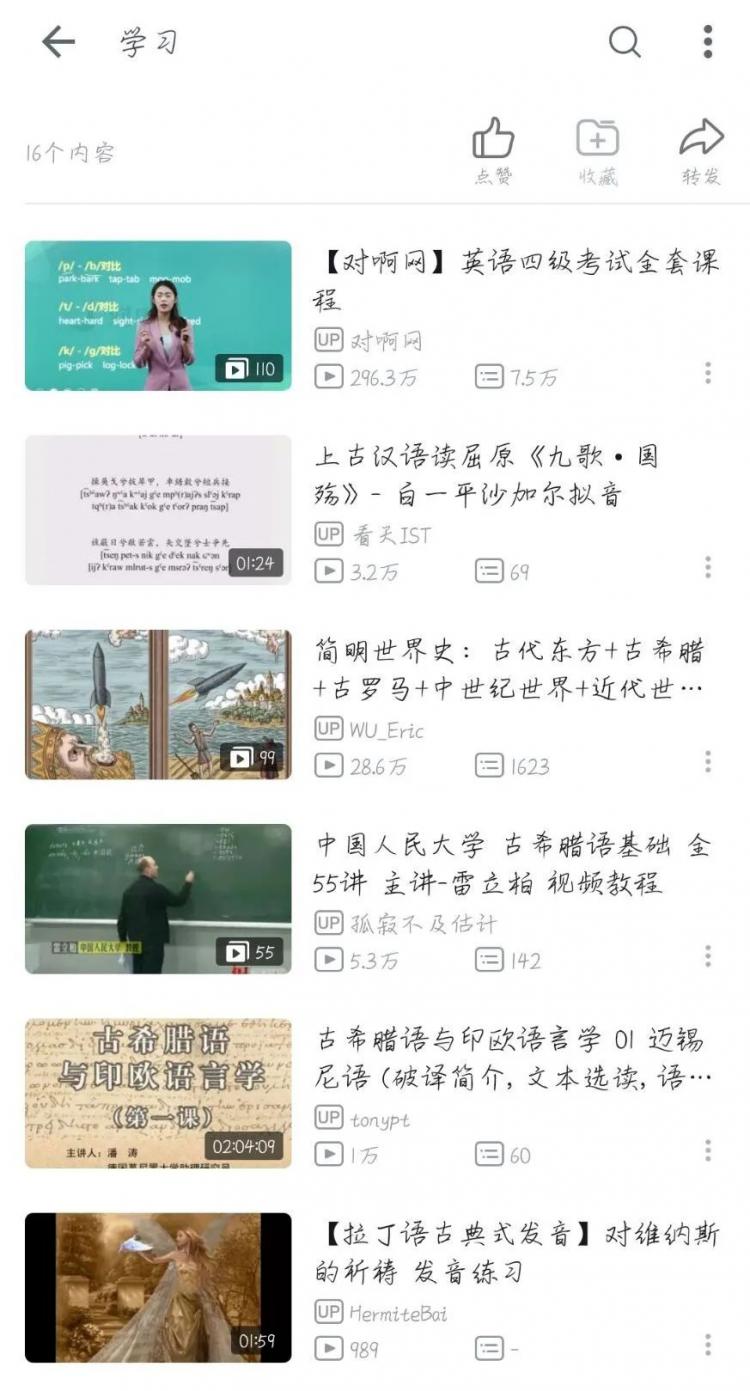Open the three-dot menu for 古希腊语基础
Image resolution: width=750 pixels, height=1391 pixels.
pyautogui.click(x=708, y=957)
